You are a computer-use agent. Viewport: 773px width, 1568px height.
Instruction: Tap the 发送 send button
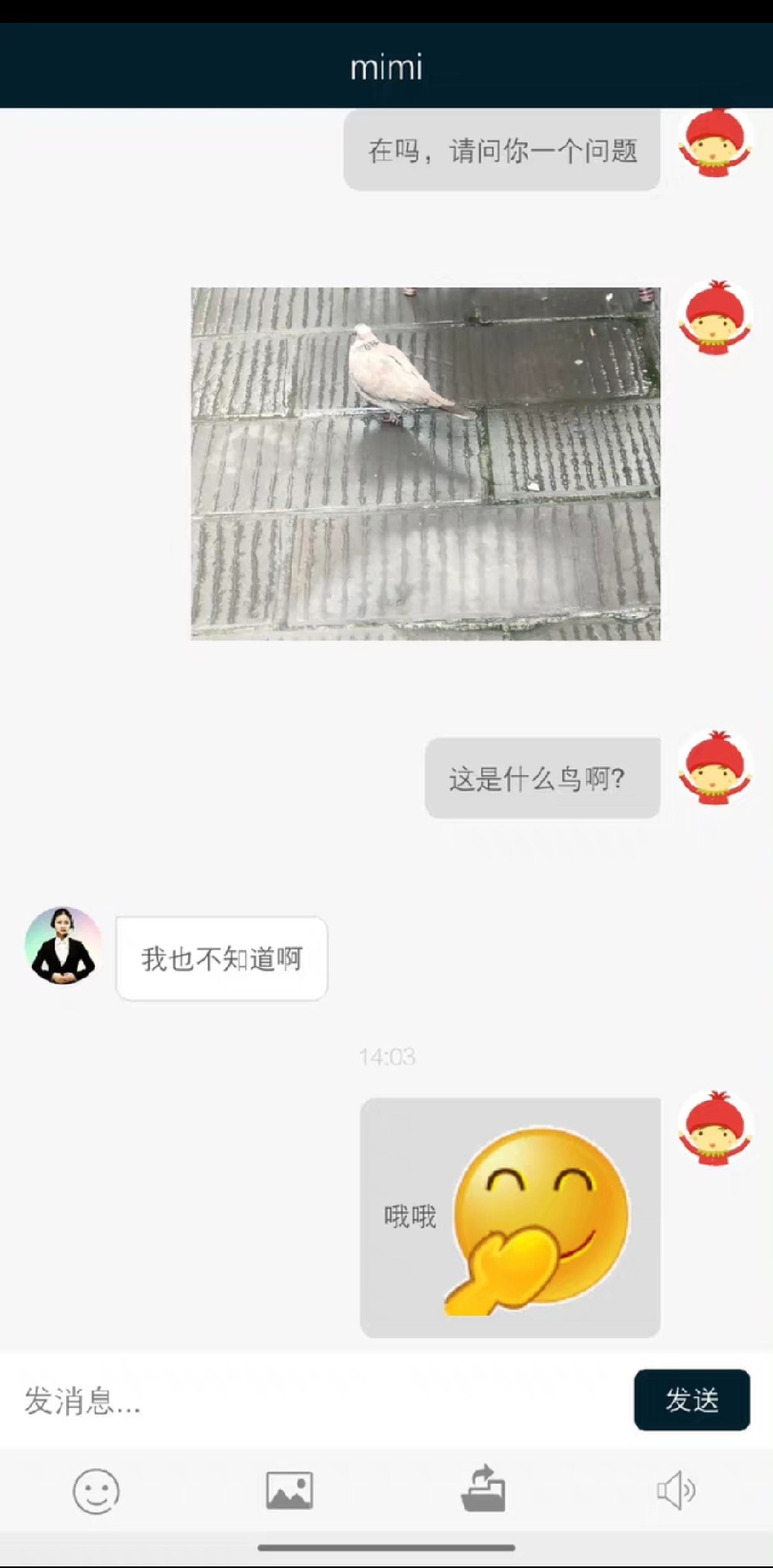[x=691, y=1400]
